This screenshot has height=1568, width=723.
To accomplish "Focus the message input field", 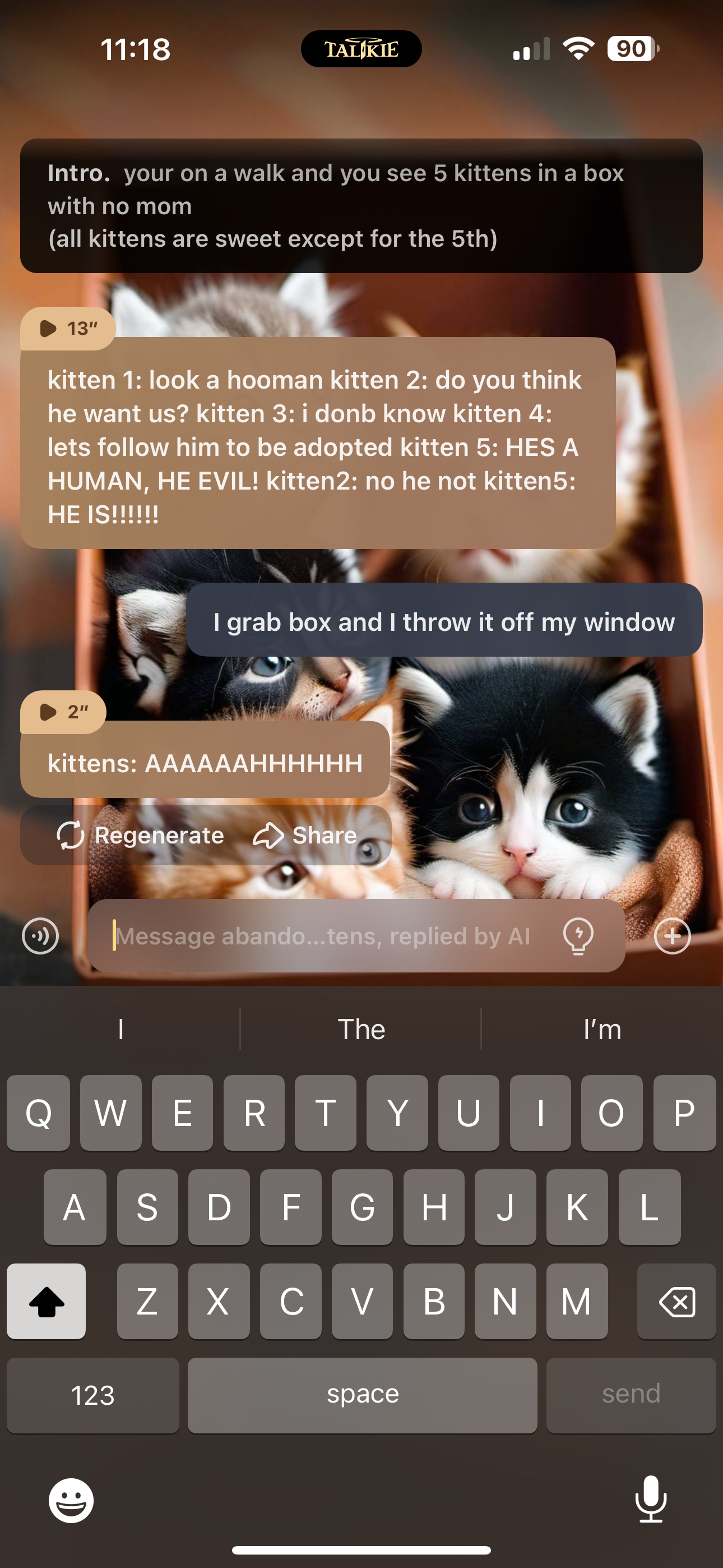I will [x=323, y=935].
